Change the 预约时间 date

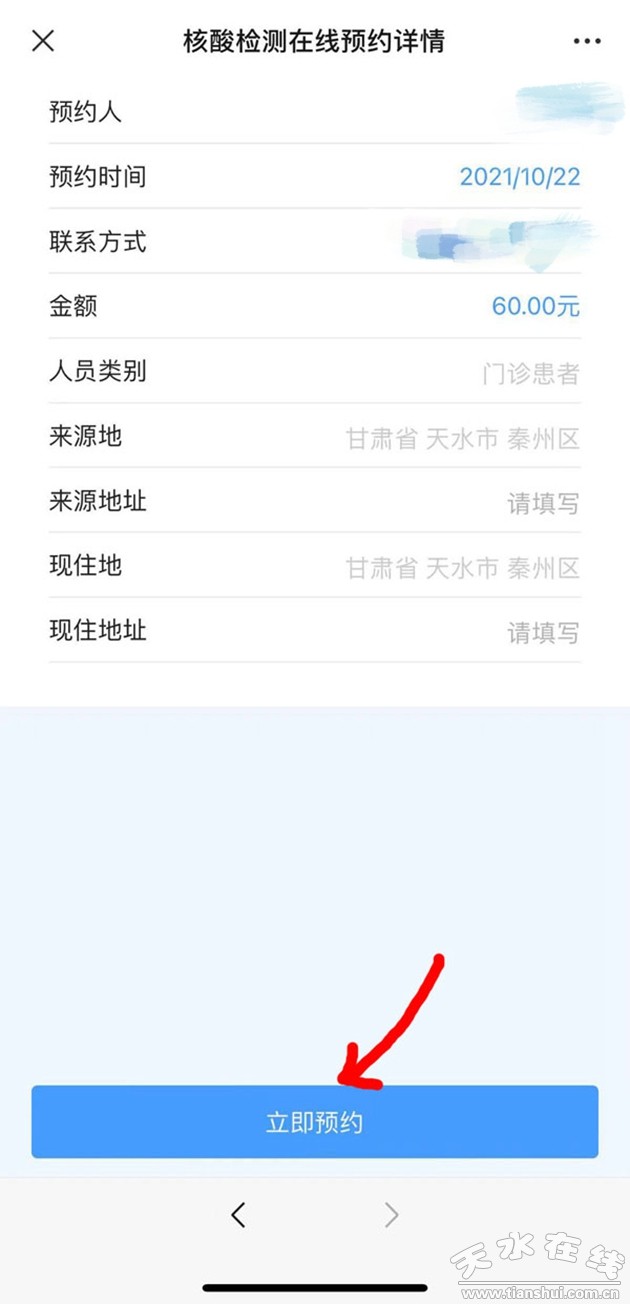pos(519,177)
